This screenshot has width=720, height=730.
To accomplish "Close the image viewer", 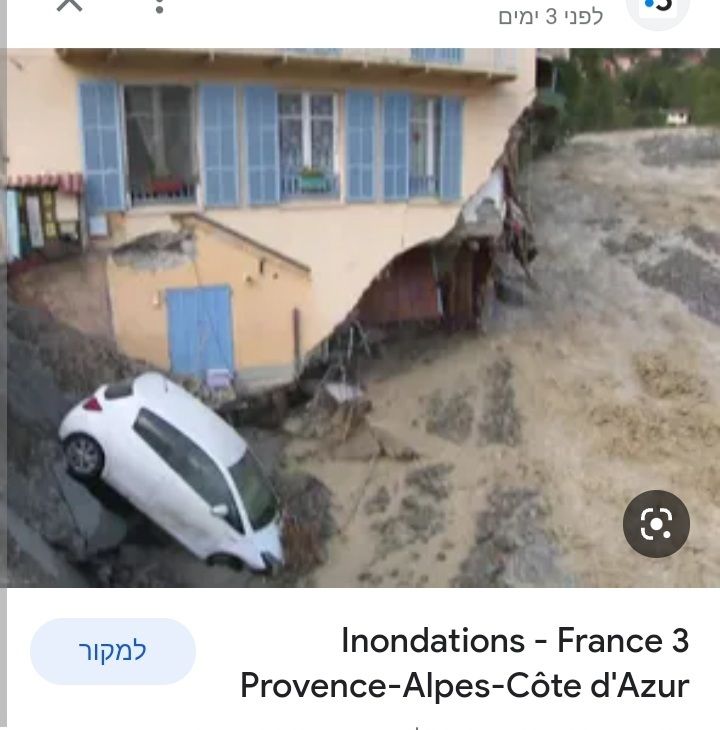I will pyautogui.click(x=69, y=5).
